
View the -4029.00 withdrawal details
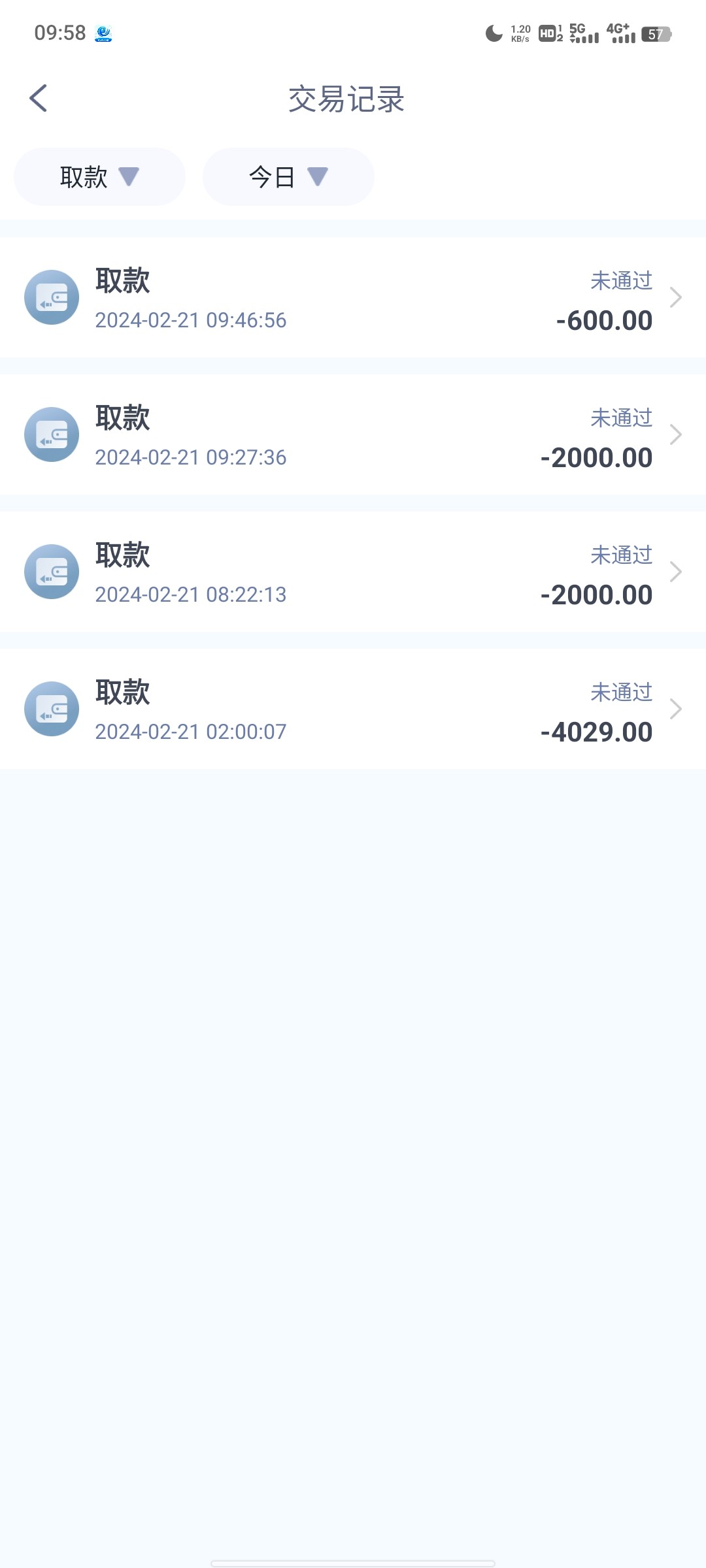353,710
